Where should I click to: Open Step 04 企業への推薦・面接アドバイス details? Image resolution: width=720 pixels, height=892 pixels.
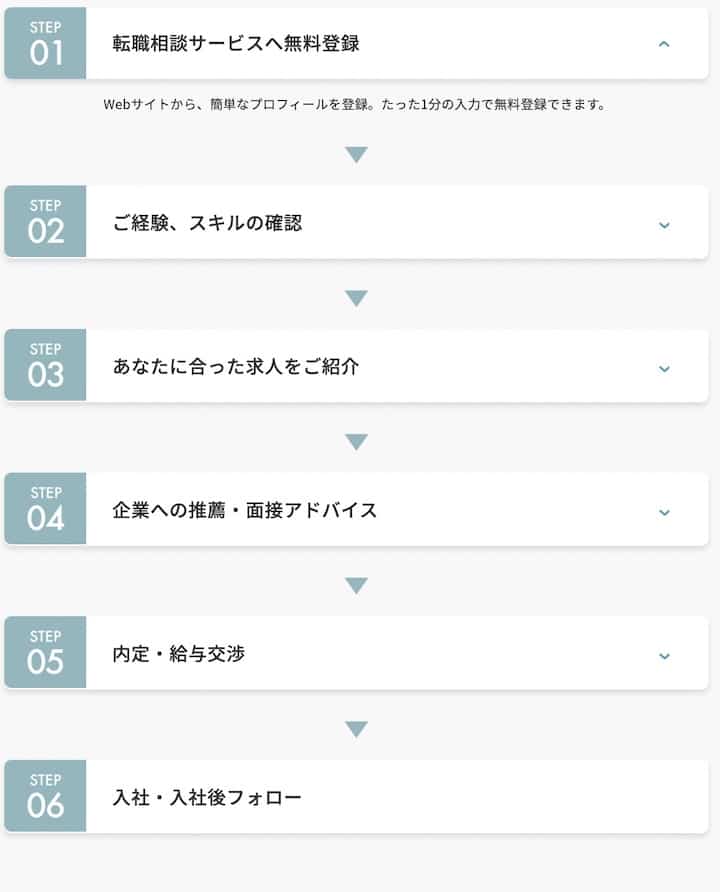664,512
